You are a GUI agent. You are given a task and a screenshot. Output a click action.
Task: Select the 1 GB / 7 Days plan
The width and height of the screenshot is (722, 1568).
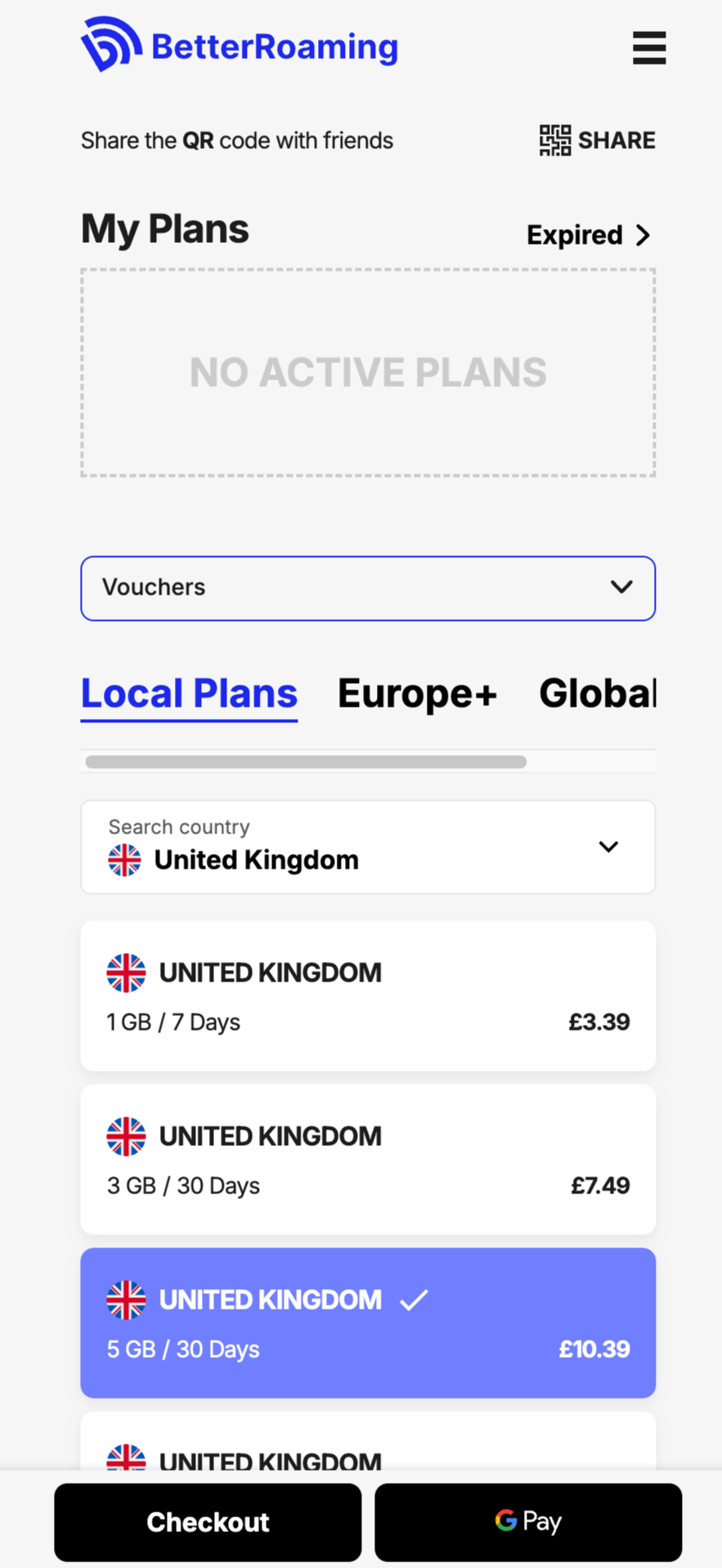(x=368, y=995)
